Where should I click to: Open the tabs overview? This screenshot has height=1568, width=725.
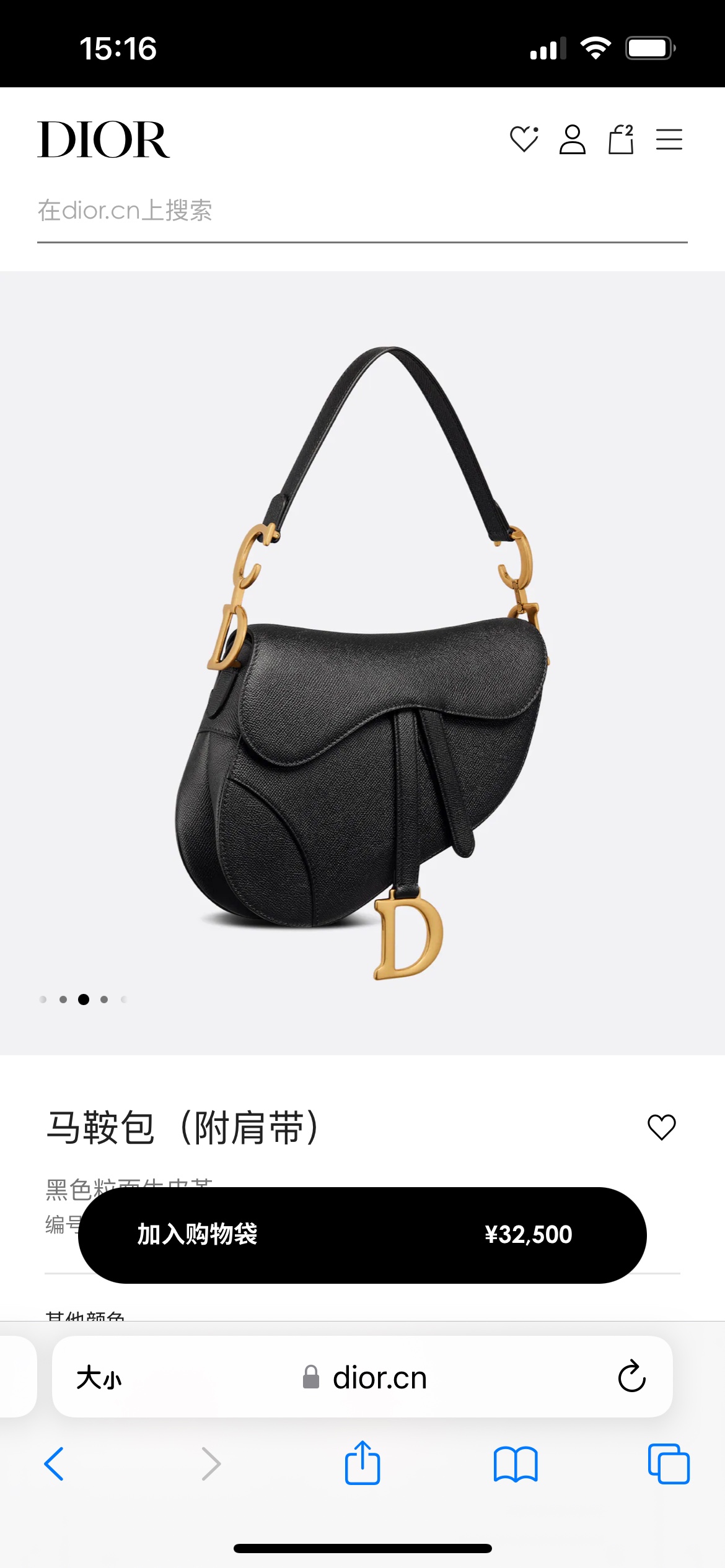click(669, 1464)
